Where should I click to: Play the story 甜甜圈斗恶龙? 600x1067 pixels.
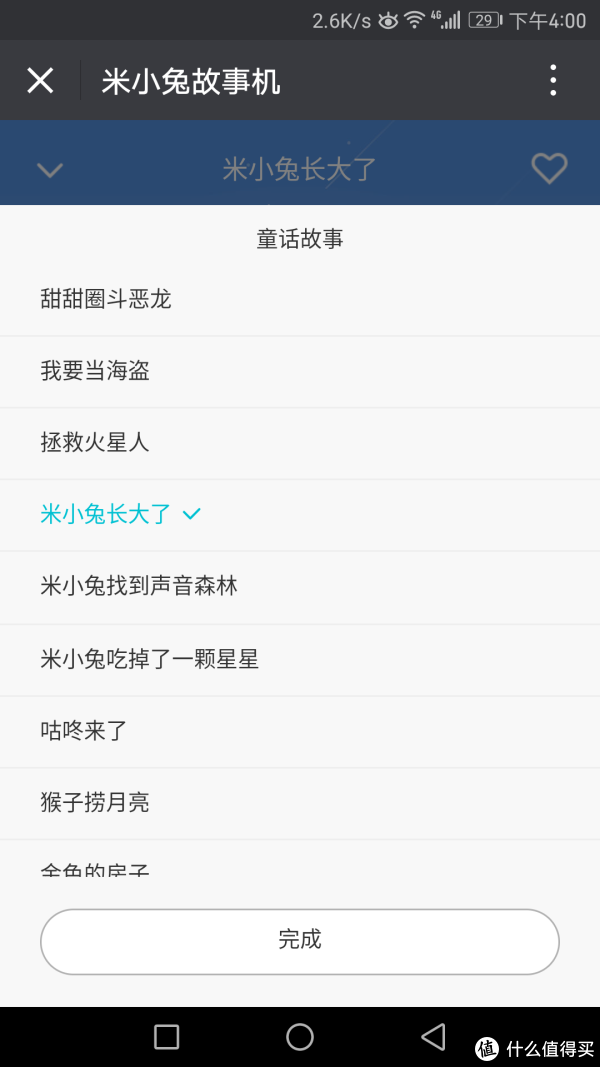[x=300, y=299]
